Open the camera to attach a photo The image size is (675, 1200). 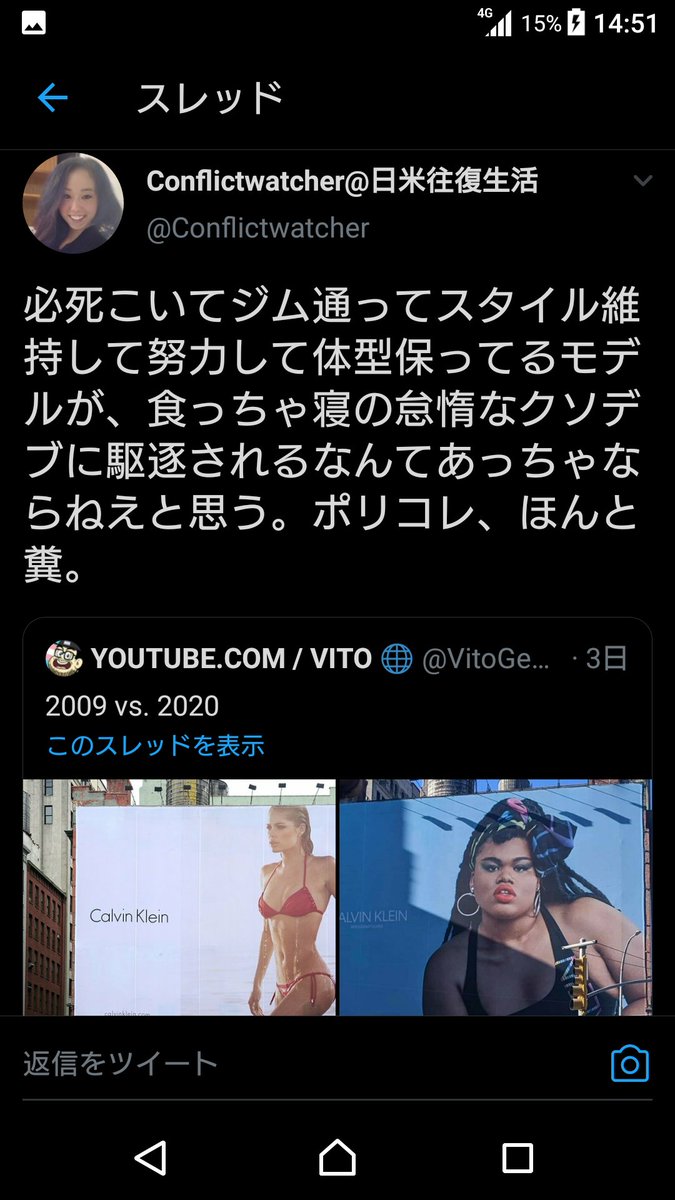pyautogui.click(x=630, y=1063)
